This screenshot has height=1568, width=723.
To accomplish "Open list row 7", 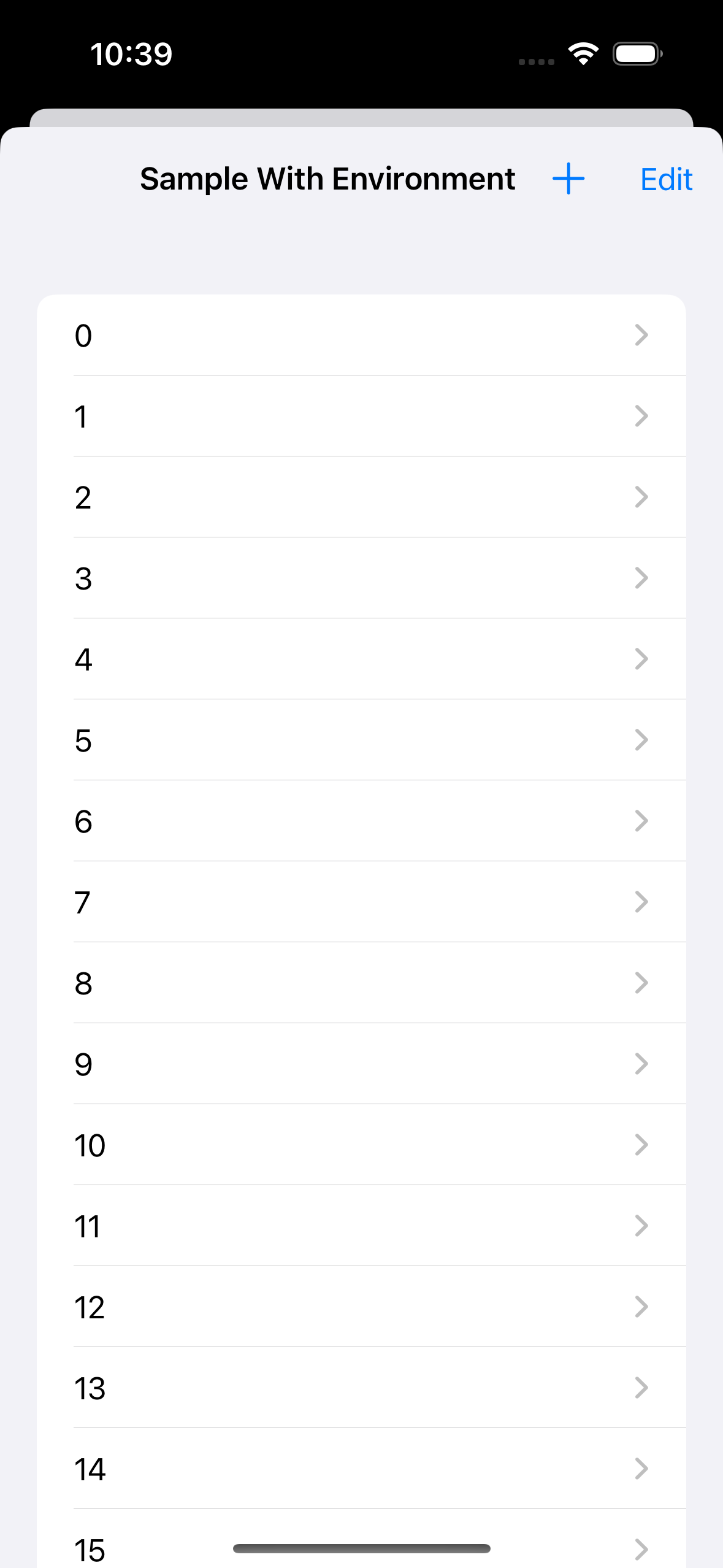I will [361, 902].
